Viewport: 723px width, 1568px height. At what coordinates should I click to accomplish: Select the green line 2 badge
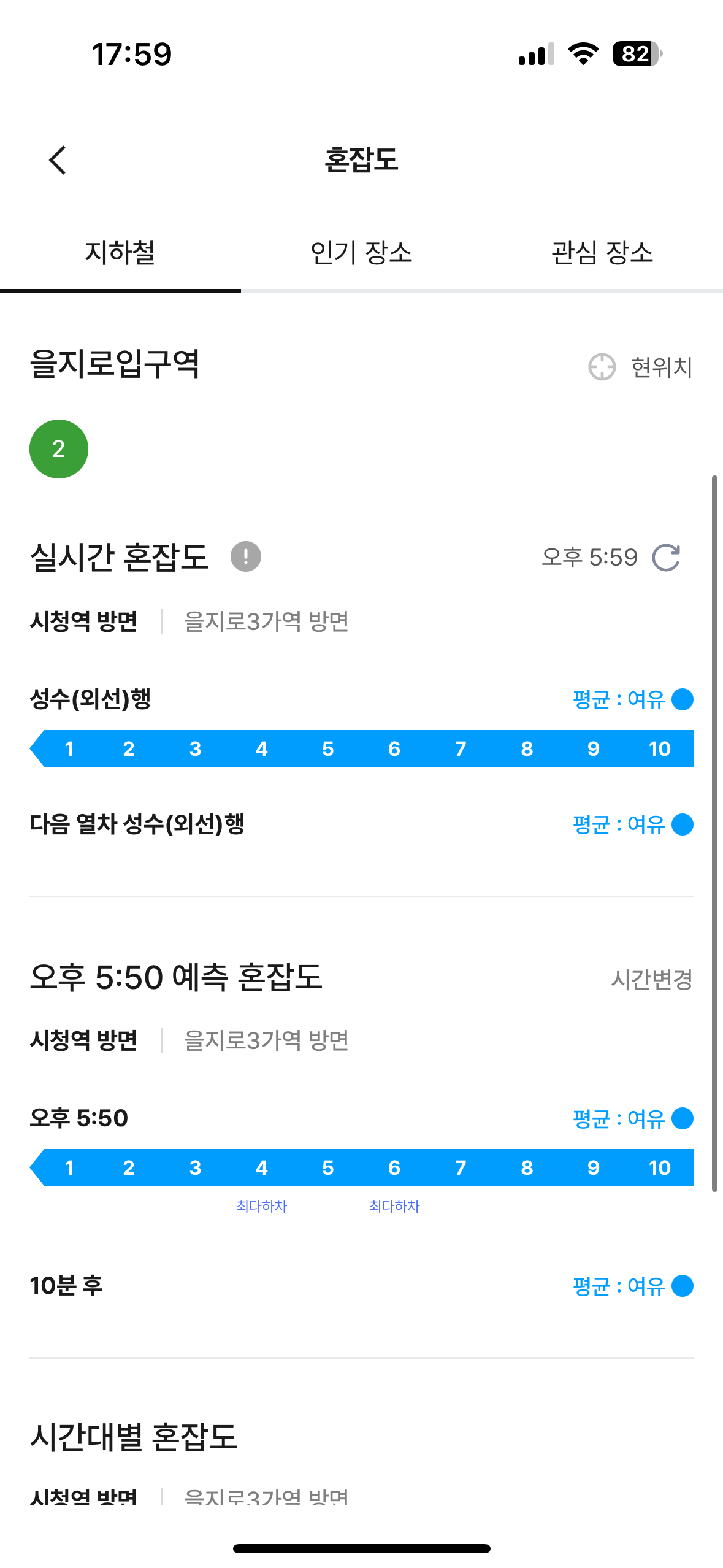coord(59,449)
